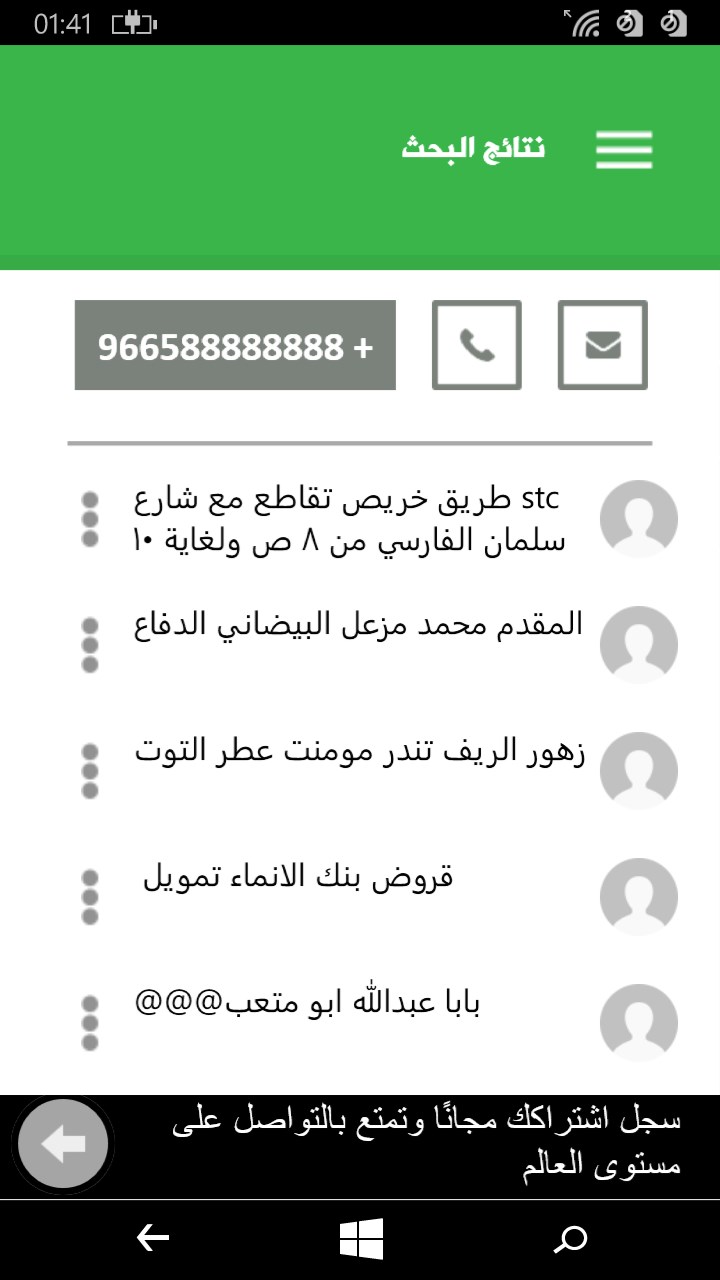
Task: Select the result زهور الريف تندر مومنت عطر التوت
Action: point(358,751)
